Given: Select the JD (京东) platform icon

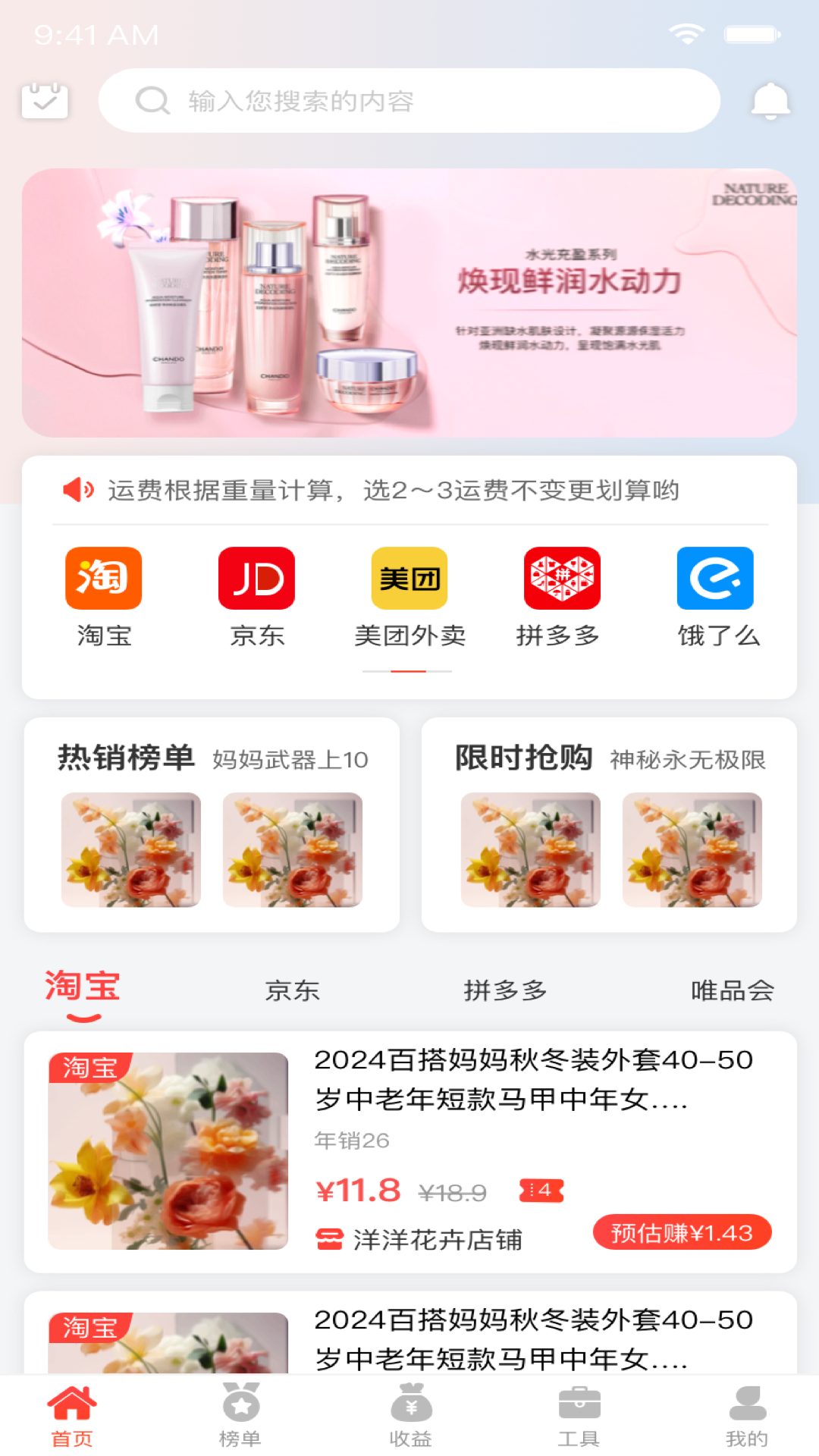Looking at the screenshot, I should tap(256, 578).
